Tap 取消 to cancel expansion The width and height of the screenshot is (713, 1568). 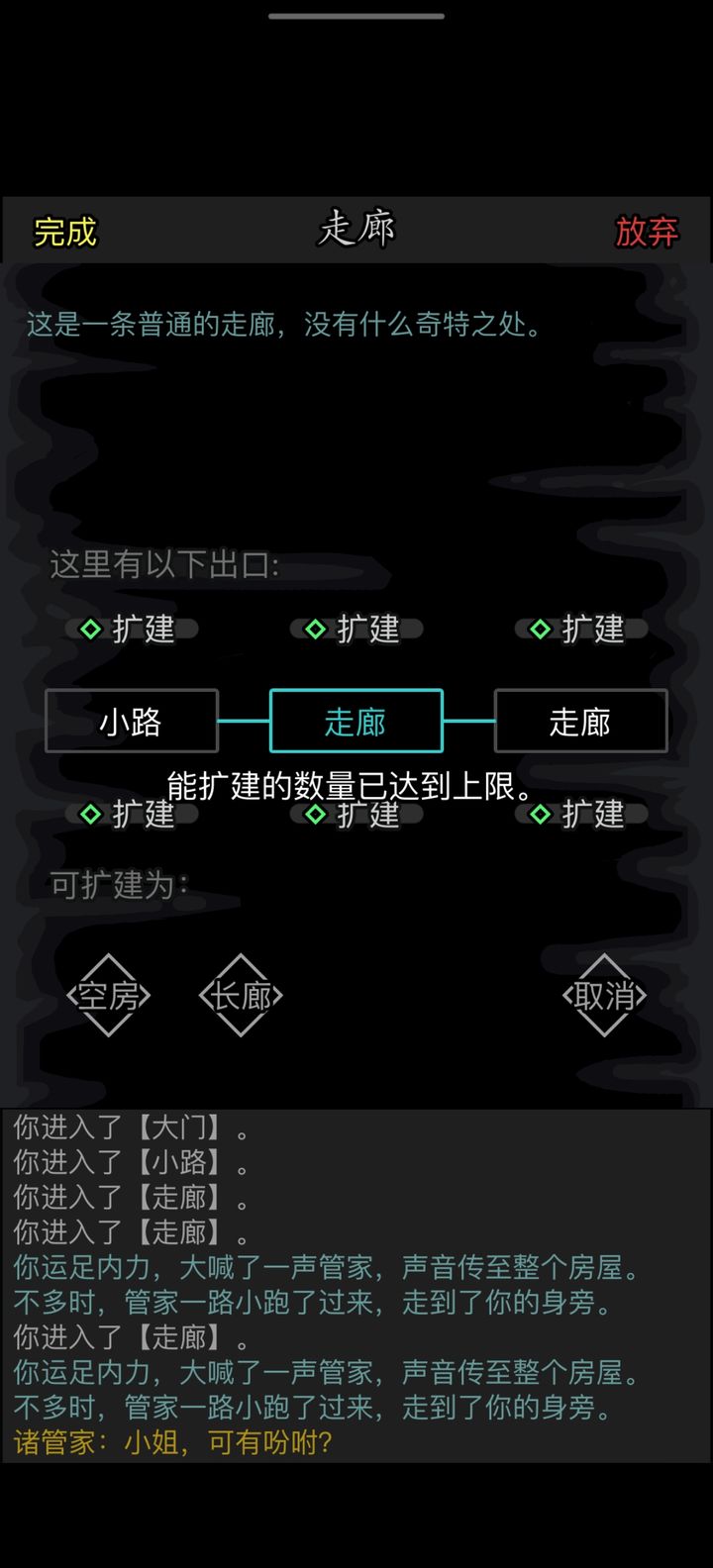[x=604, y=995]
